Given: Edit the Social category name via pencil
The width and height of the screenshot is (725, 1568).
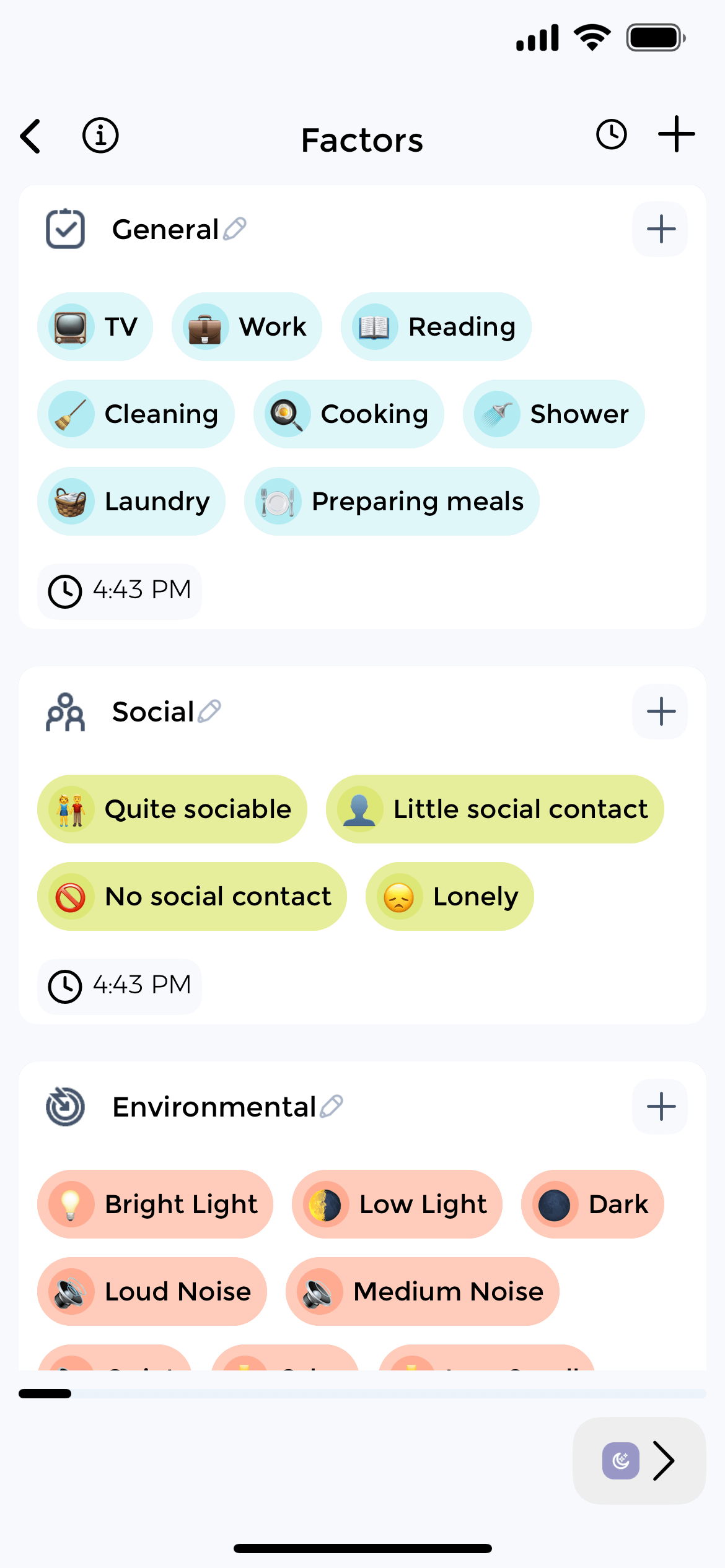Looking at the screenshot, I should pyautogui.click(x=208, y=711).
